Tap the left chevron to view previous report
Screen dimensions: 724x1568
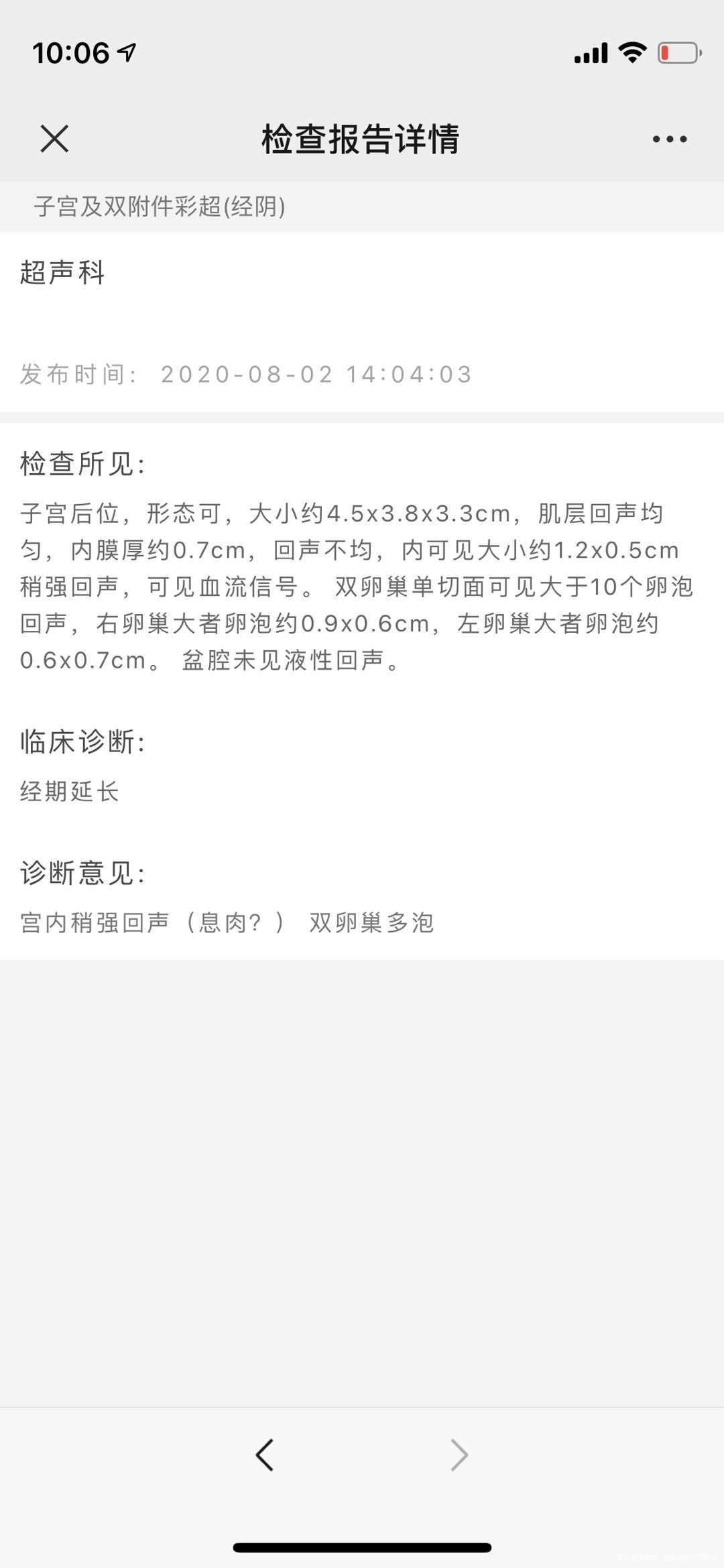point(265,1454)
